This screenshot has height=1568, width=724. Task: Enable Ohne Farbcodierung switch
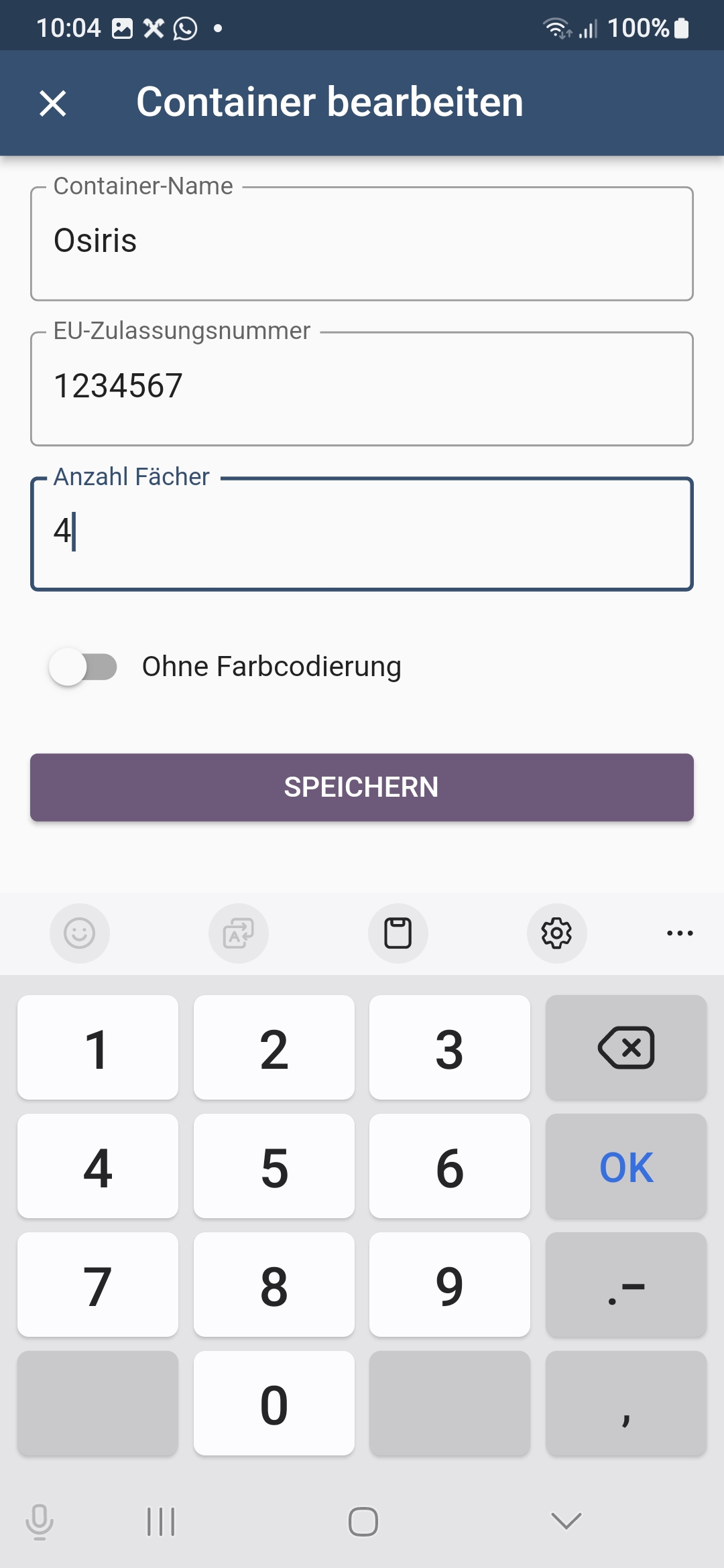coord(83,667)
